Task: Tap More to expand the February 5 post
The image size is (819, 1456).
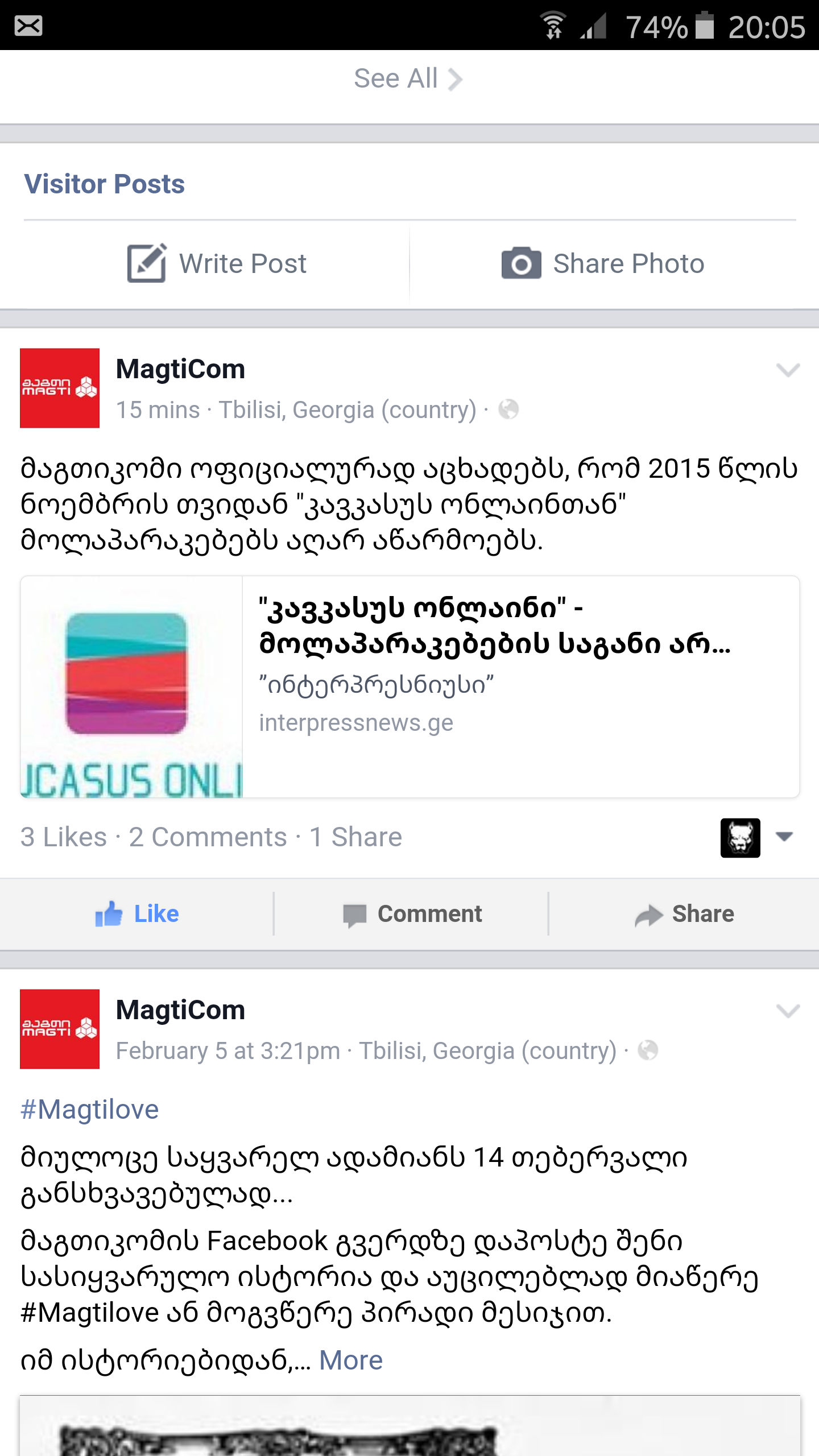Action: 351,1360
